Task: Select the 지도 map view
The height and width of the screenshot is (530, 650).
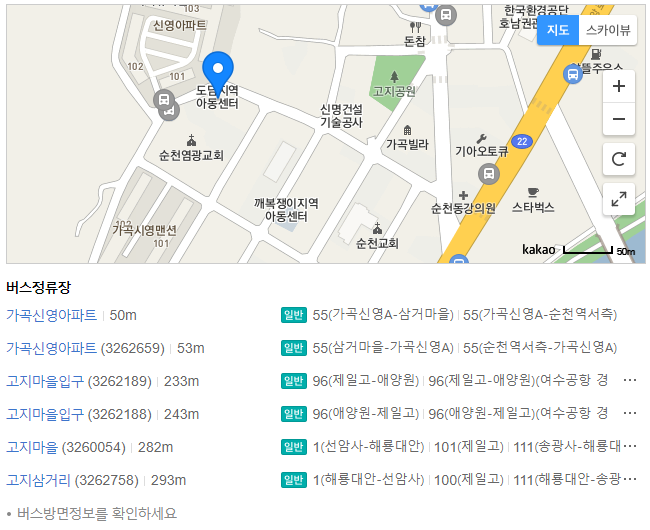Action: (558, 30)
